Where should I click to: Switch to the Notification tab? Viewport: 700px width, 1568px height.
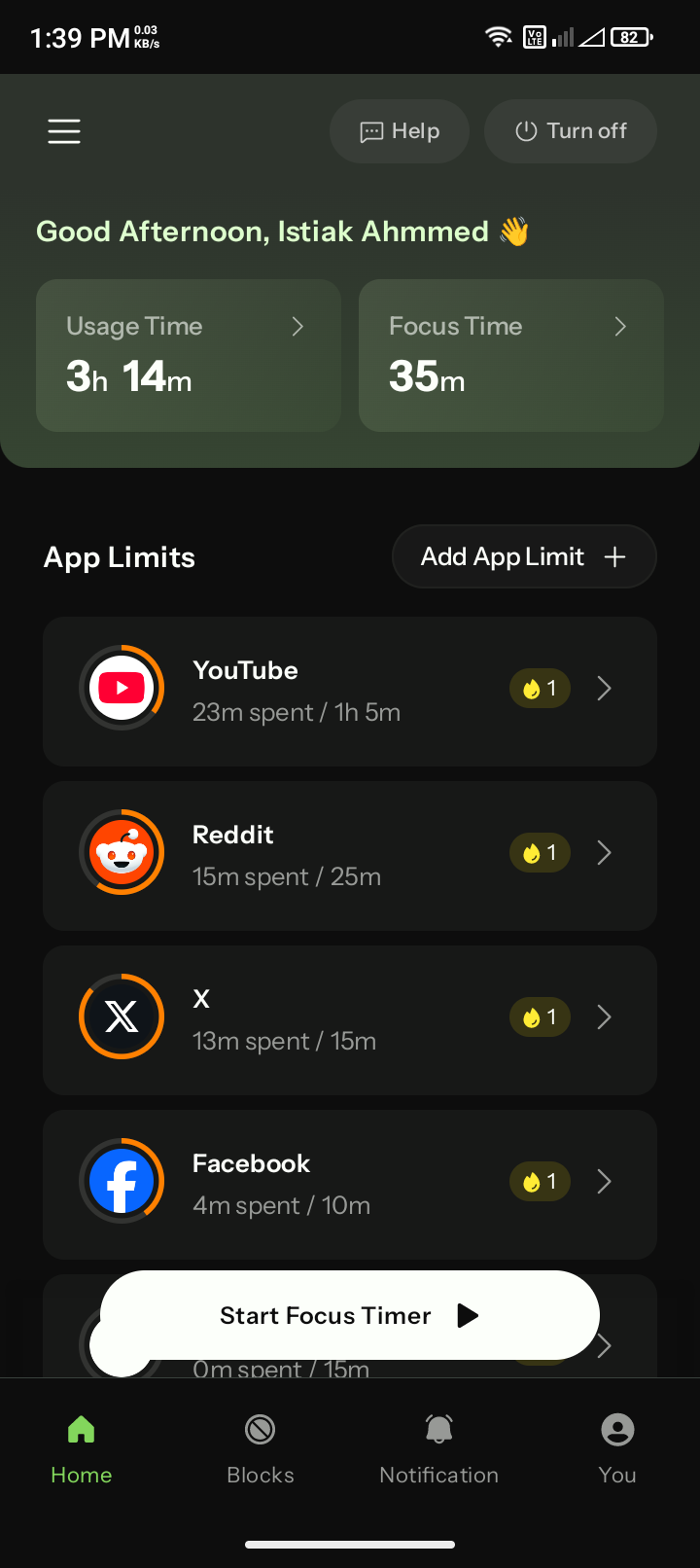click(x=439, y=1448)
